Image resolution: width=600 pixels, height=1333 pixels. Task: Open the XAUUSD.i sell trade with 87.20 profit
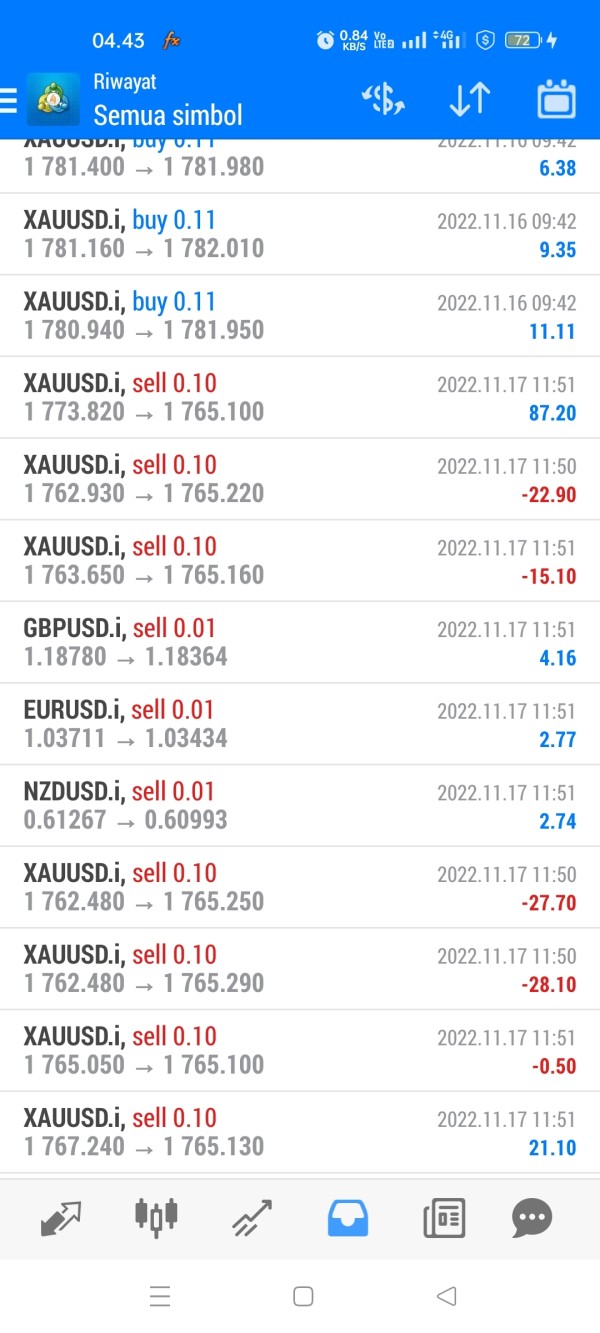click(300, 398)
